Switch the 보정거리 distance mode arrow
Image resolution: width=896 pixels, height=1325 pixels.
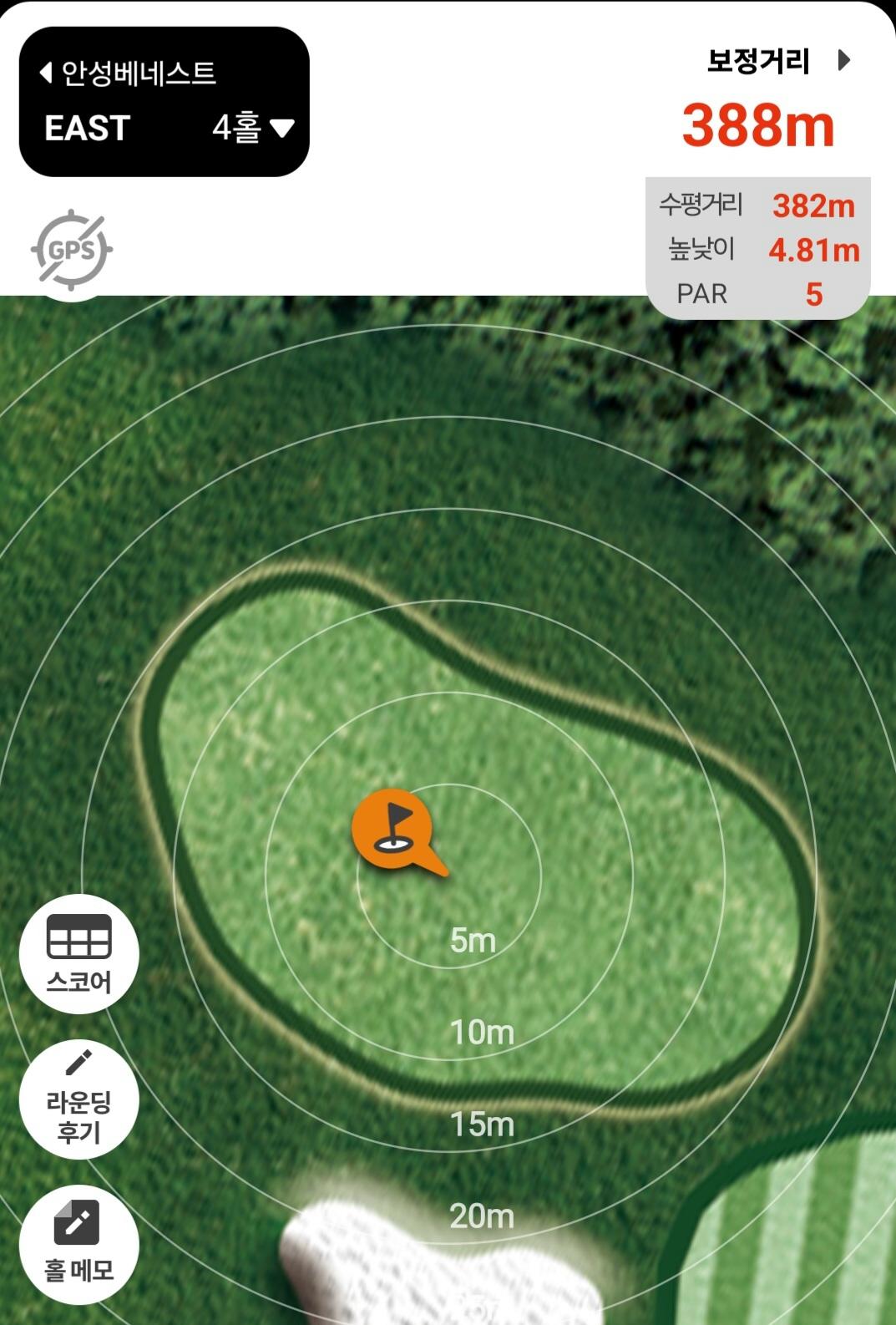843,60
